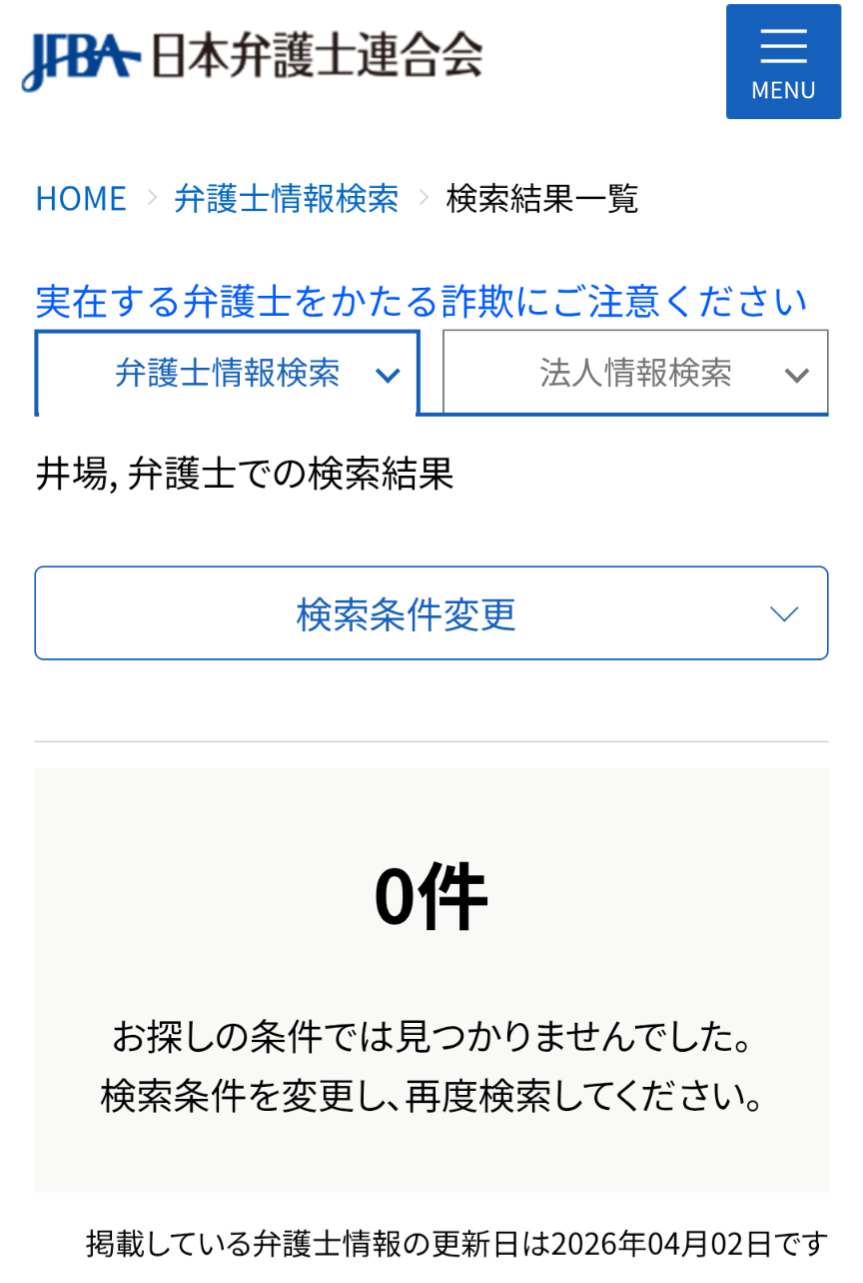Switch to the 法人情報検索 tab
The image size is (863, 1283).
point(635,374)
